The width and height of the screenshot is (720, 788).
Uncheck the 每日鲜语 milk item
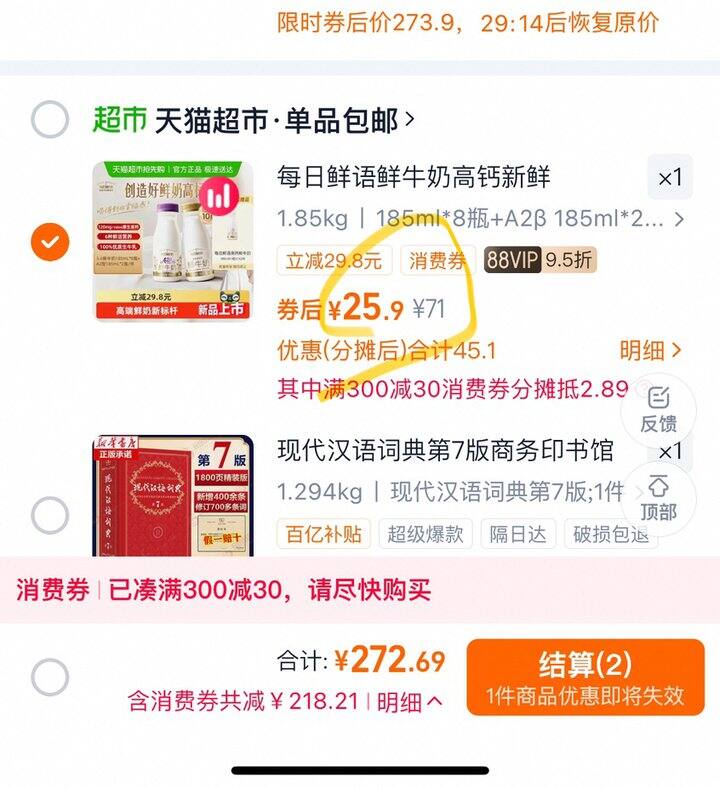tap(50, 242)
